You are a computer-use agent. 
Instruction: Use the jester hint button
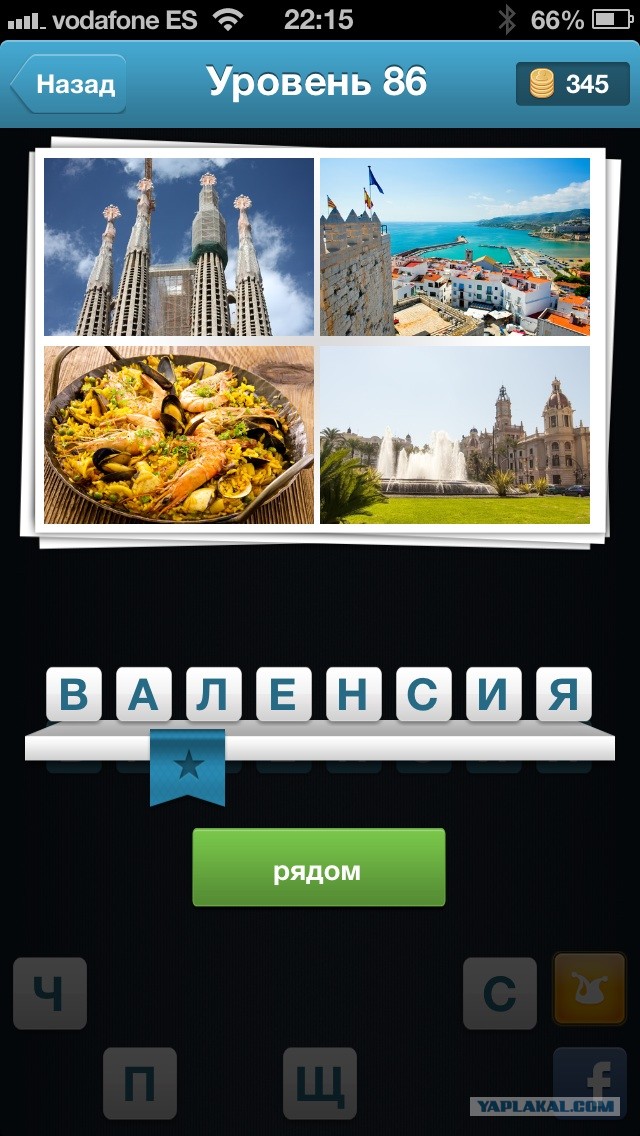coord(589,993)
